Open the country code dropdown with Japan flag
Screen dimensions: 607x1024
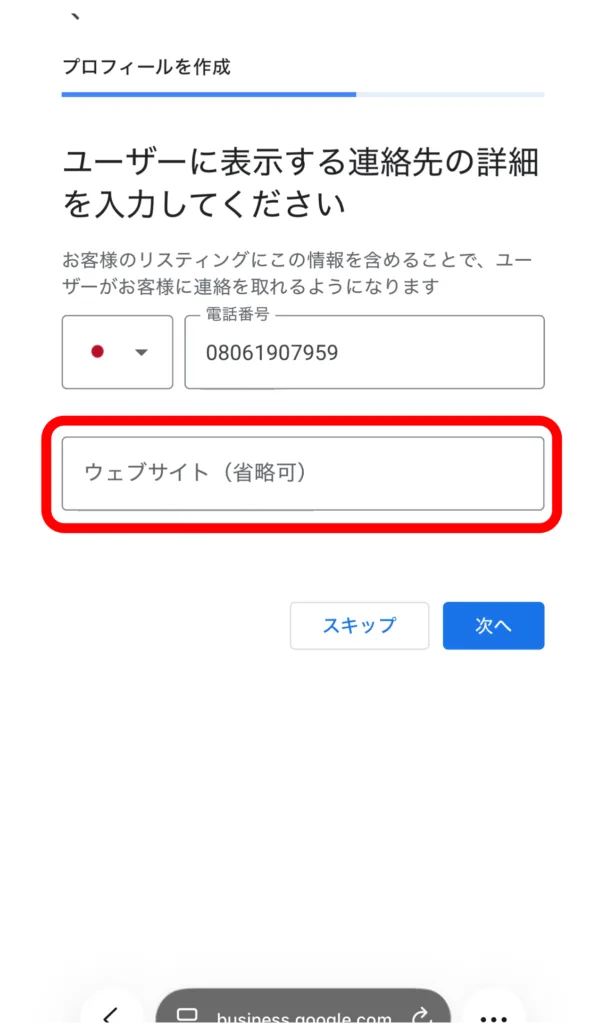pos(117,352)
